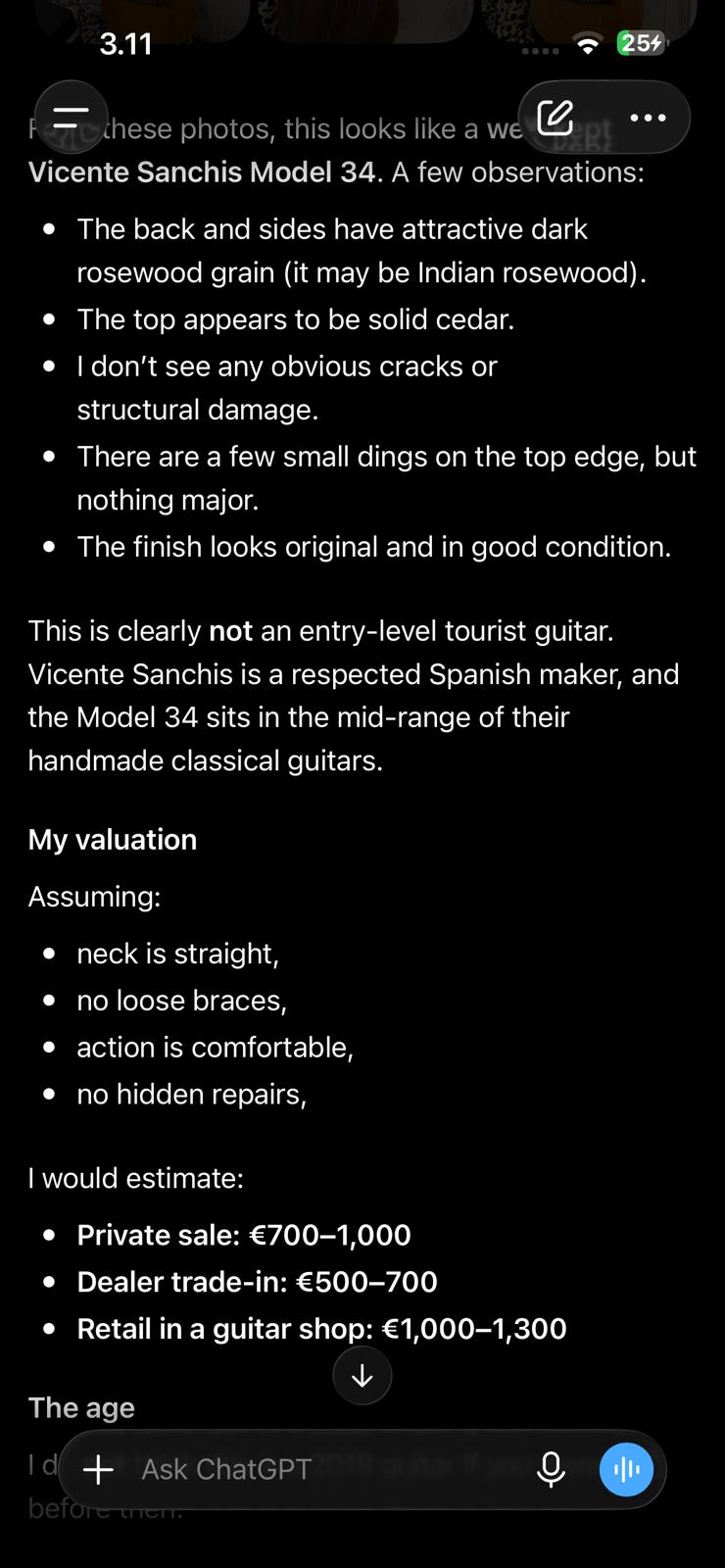Jump to bottom with the down arrow

(362, 1376)
